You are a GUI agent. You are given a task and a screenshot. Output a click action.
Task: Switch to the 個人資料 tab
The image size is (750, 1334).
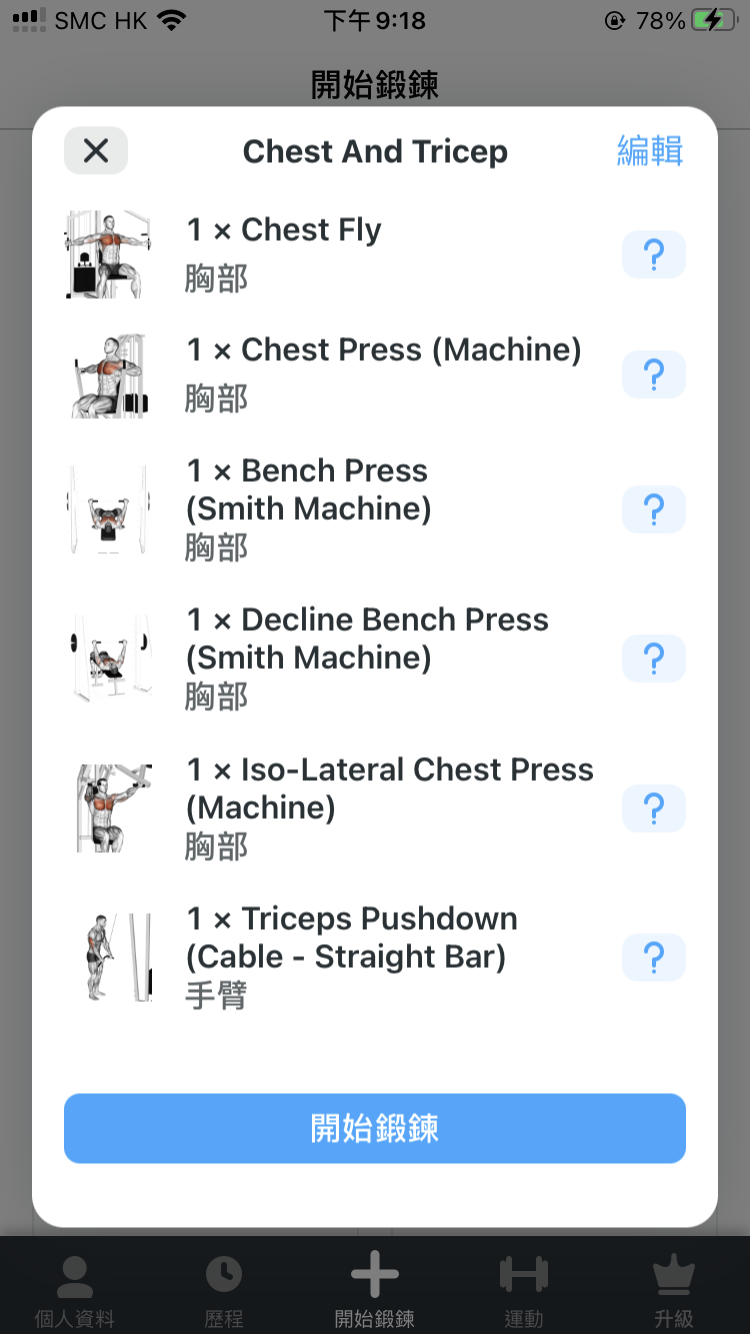pos(75,1291)
